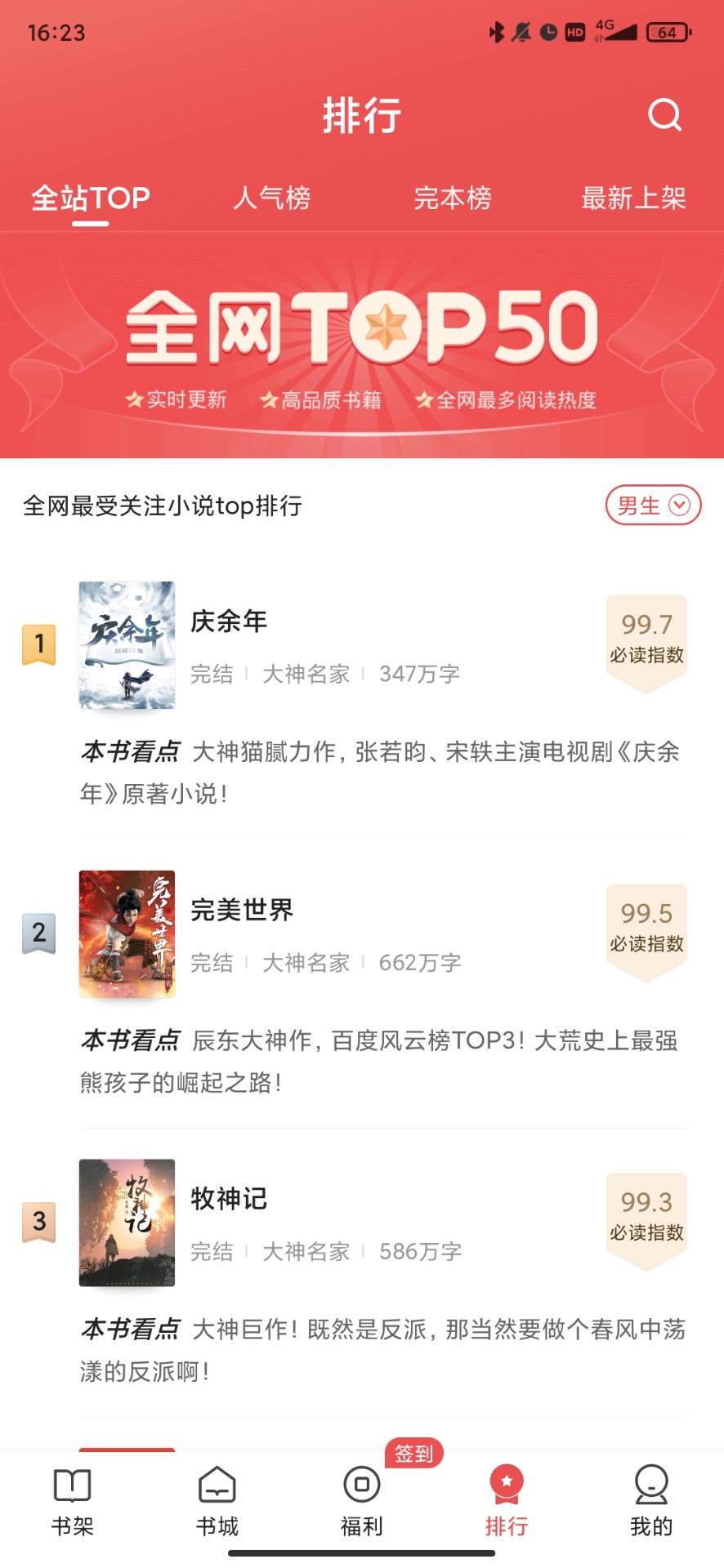The height and width of the screenshot is (1568, 724).
Task: Expand the 男生 dropdown
Action: tap(653, 506)
